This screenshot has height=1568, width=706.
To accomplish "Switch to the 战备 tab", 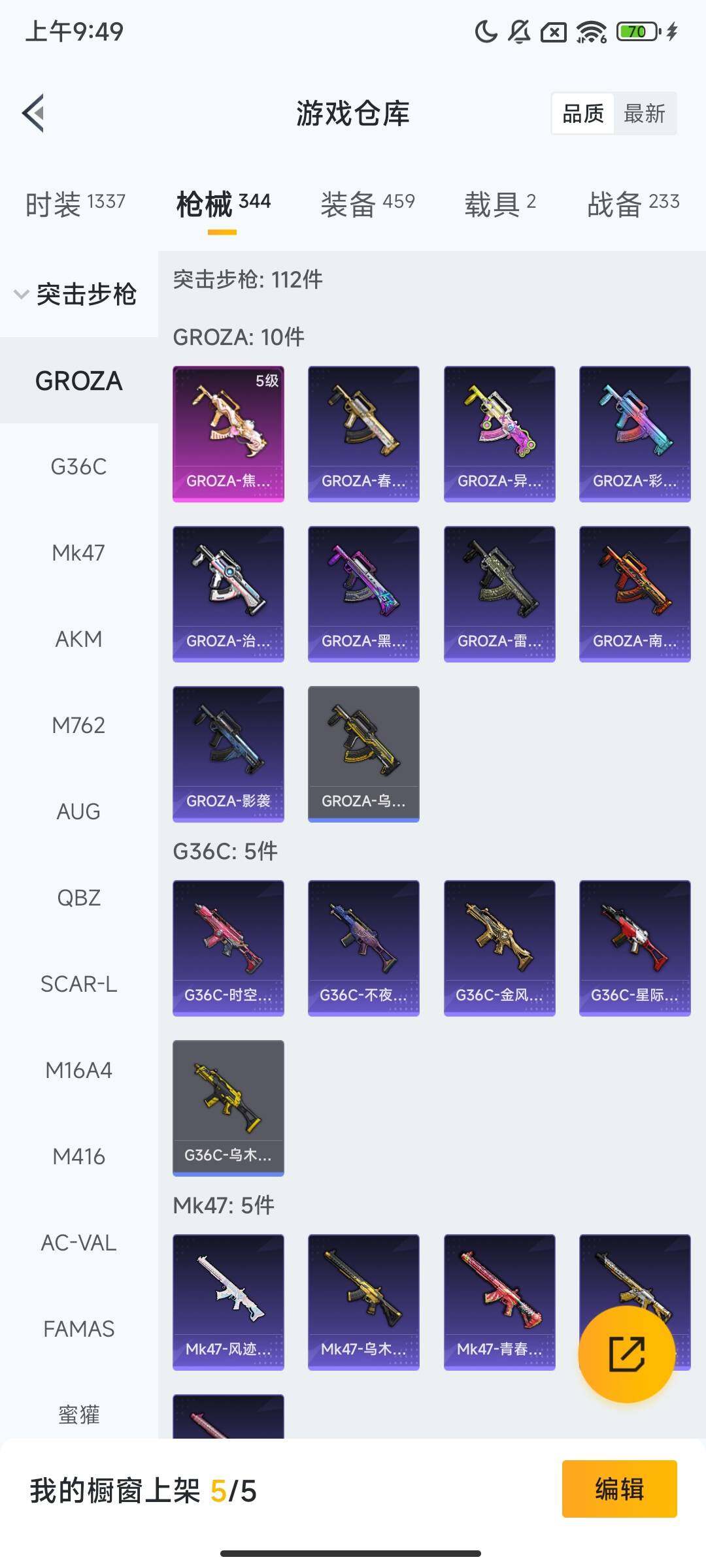I will tap(633, 204).
